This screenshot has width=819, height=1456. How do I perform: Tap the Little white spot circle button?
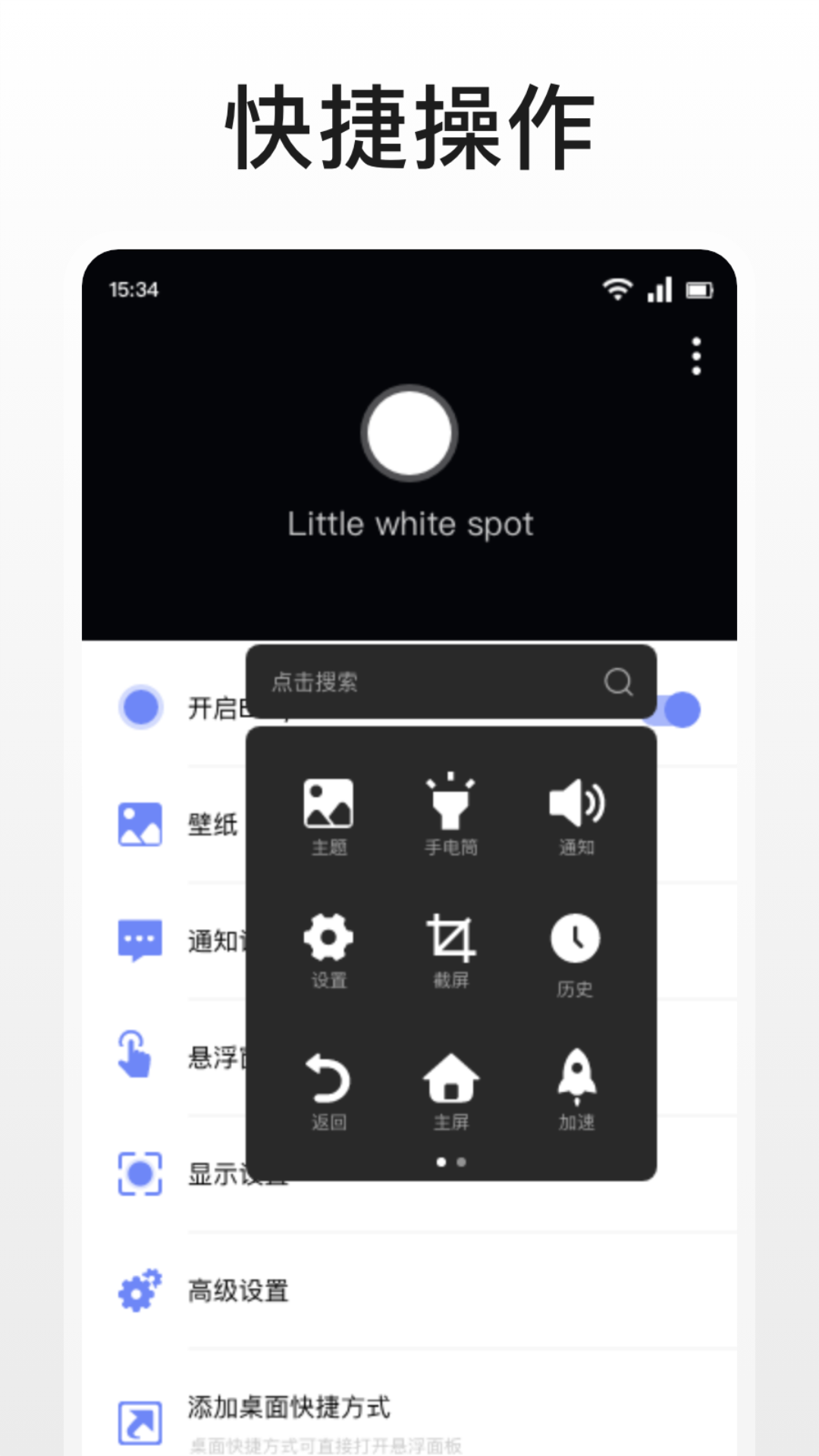pyautogui.click(x=409, y=434)
